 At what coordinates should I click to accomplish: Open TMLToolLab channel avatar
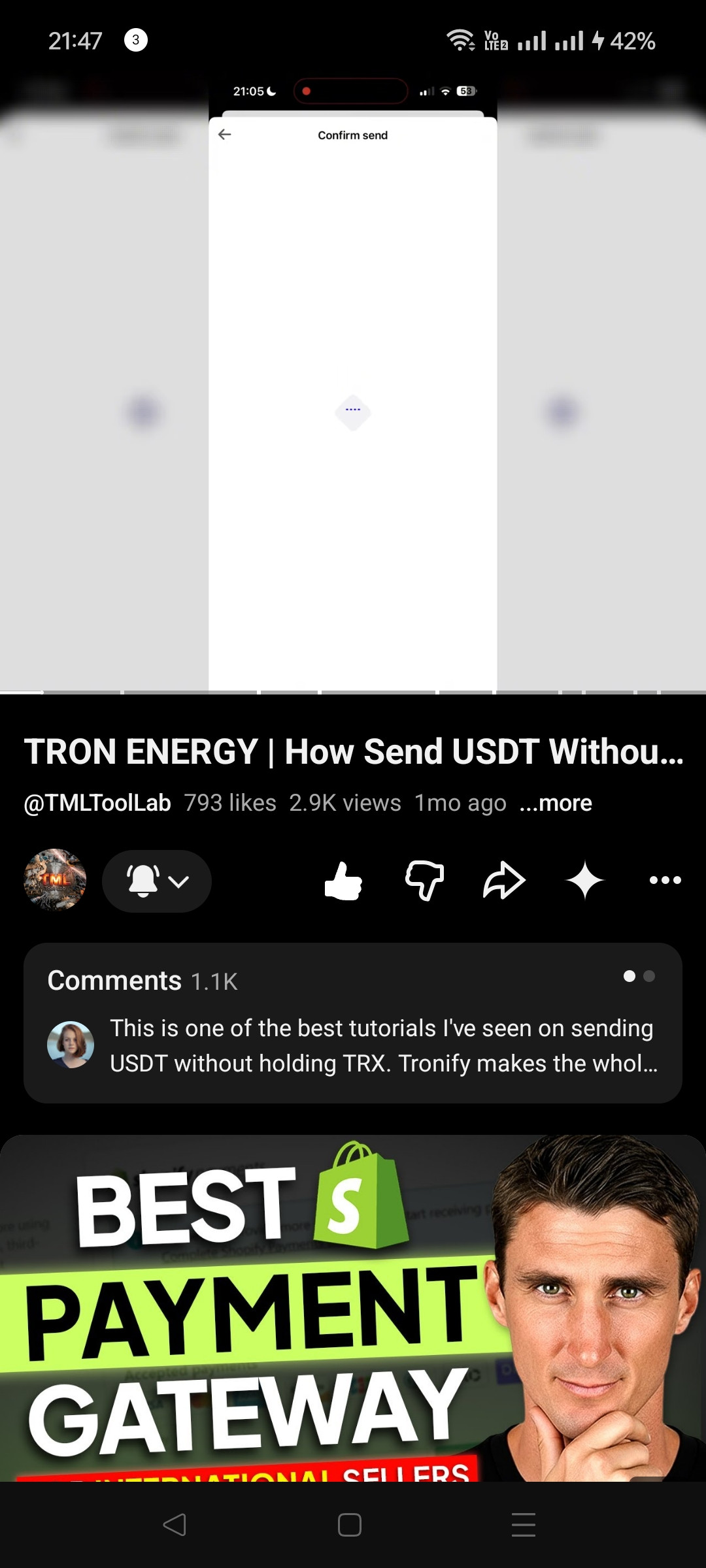(x=55, y=880)
